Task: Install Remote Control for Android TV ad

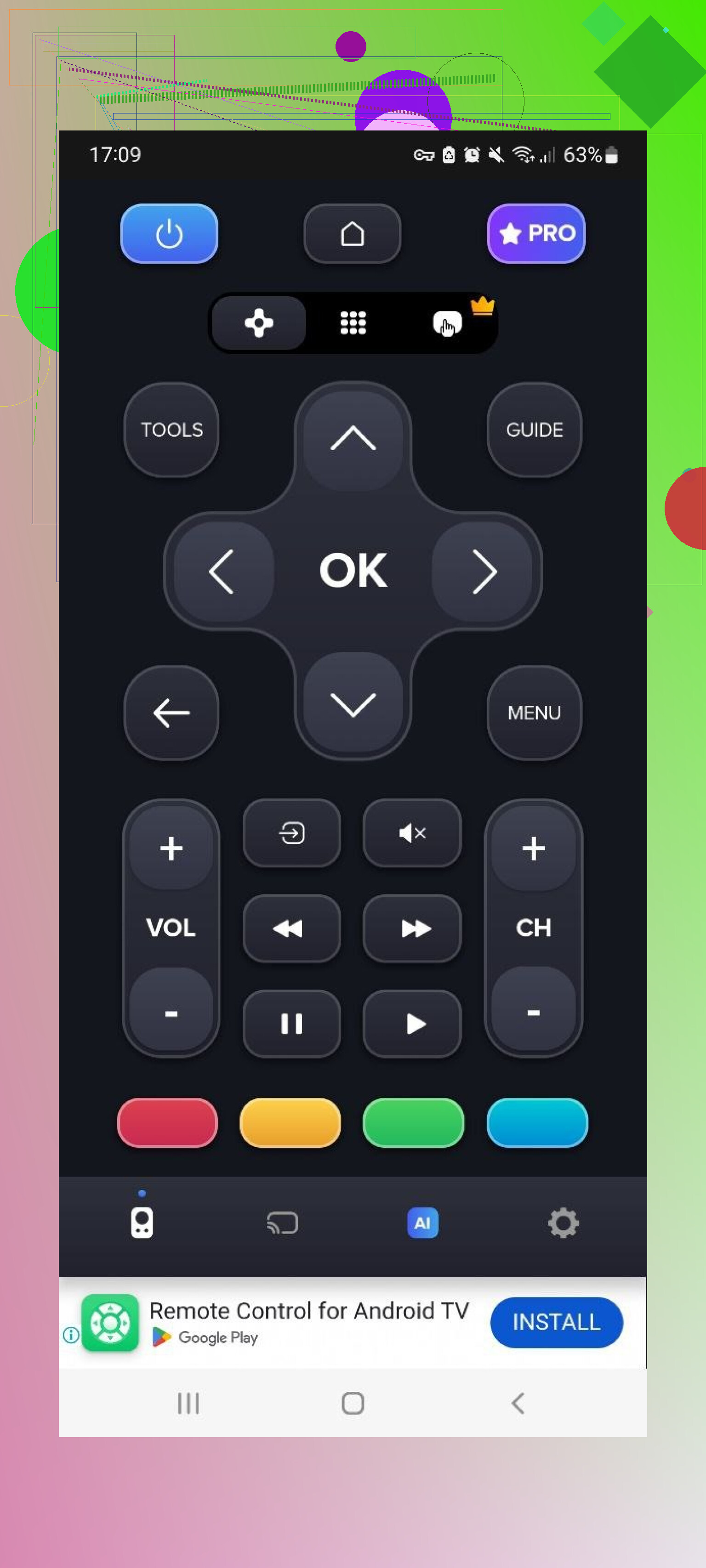Action: pos(556,1322)
